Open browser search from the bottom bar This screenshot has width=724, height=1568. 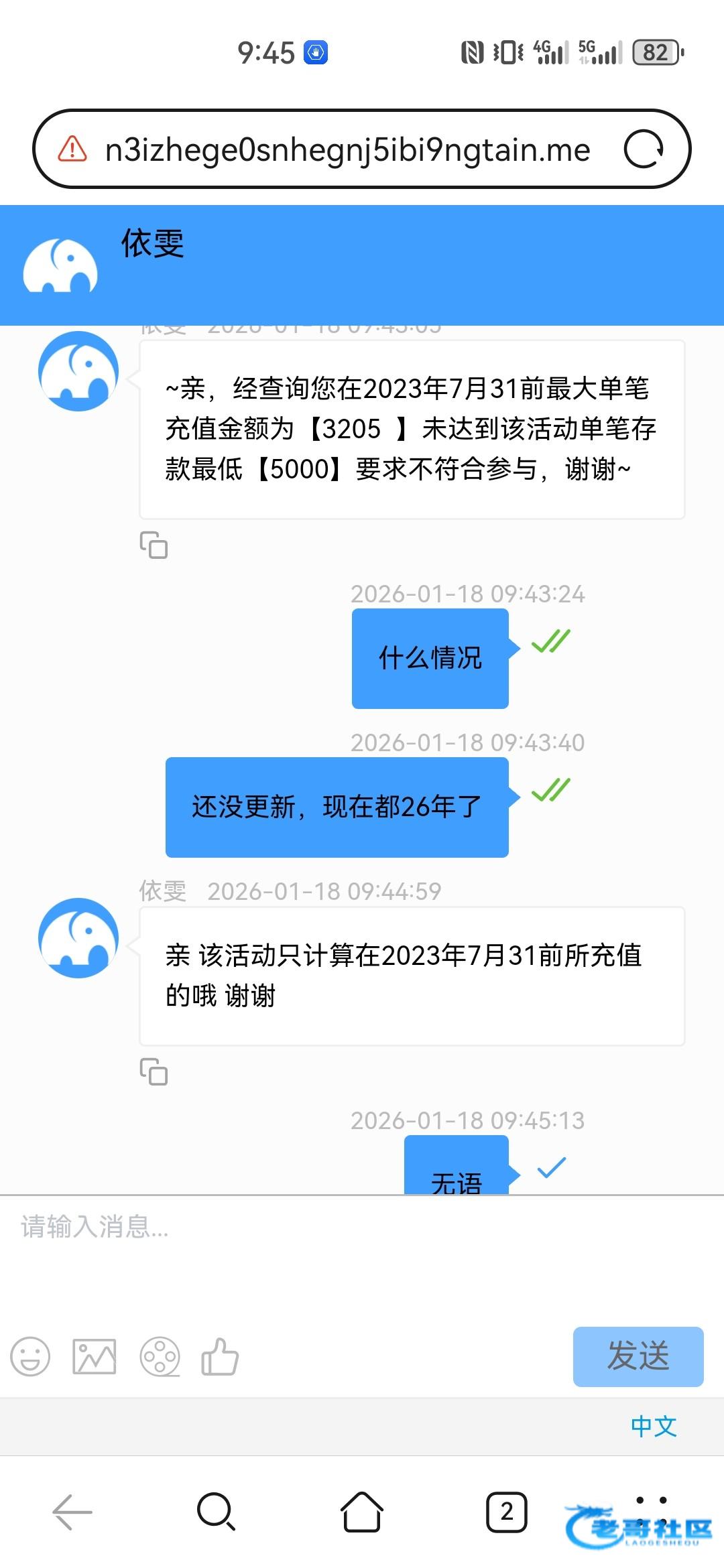(216, 1512)
